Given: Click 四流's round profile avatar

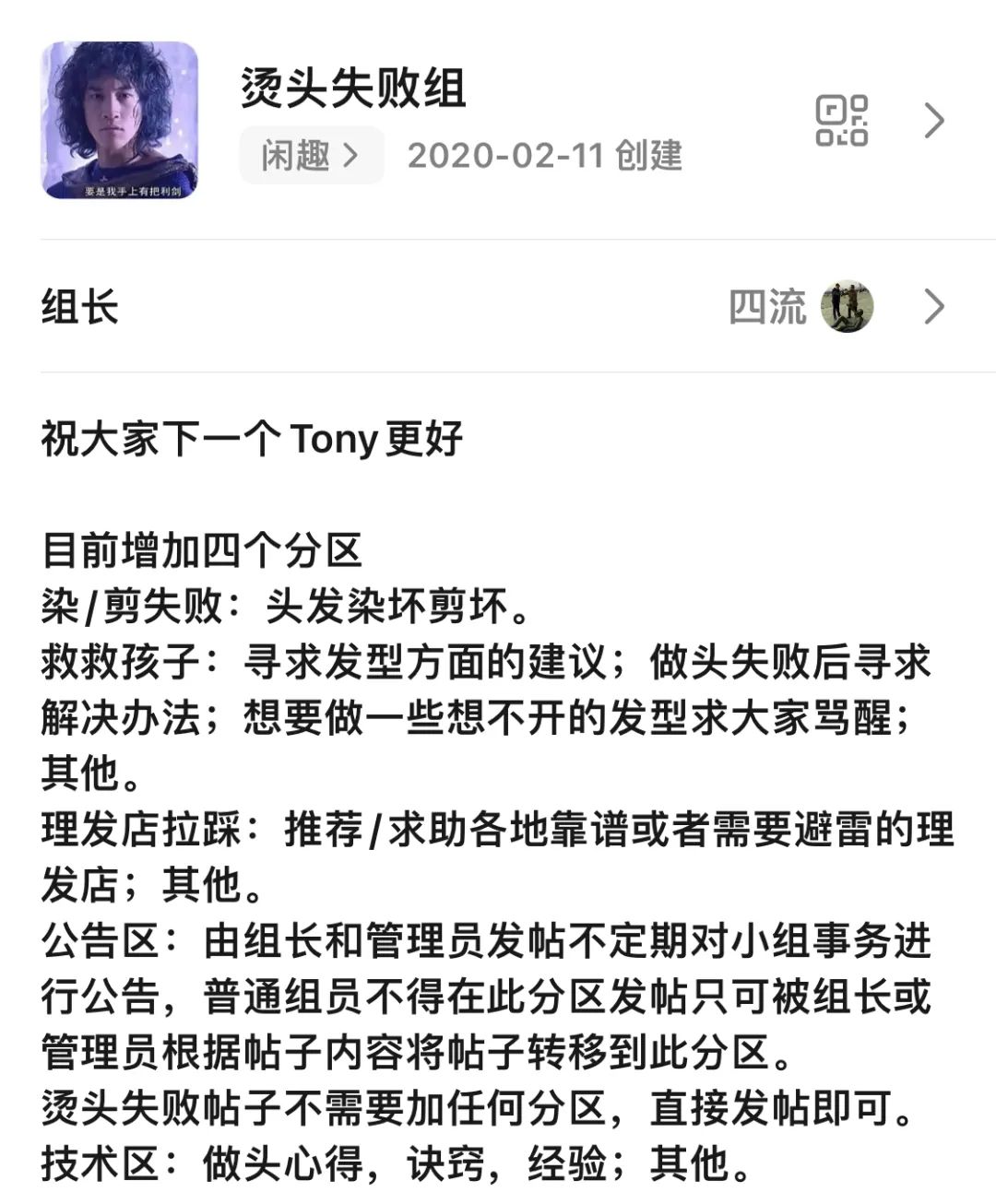Looking at the screenshot, I should 848,307.
